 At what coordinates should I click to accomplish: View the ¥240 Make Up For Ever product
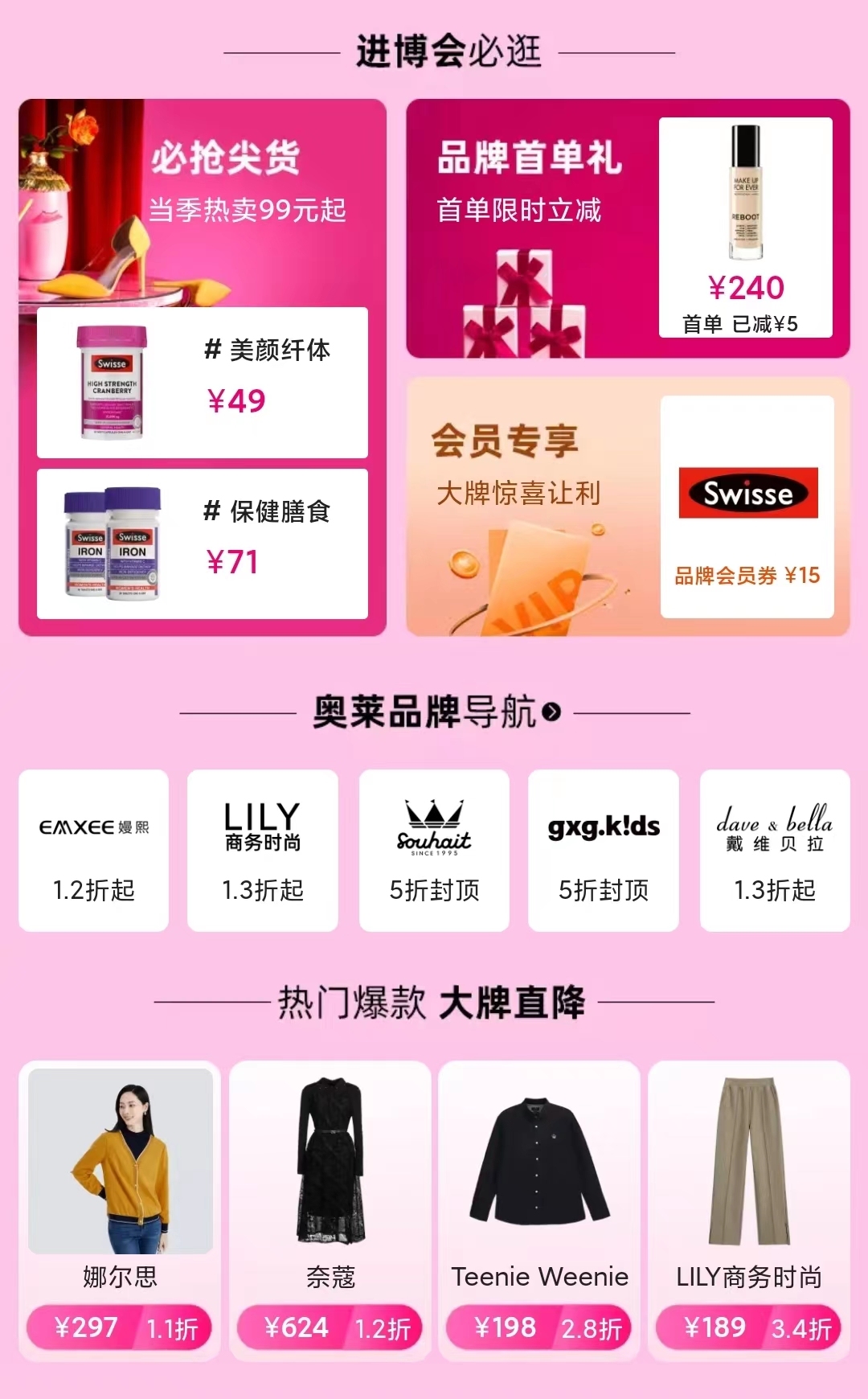746,228
